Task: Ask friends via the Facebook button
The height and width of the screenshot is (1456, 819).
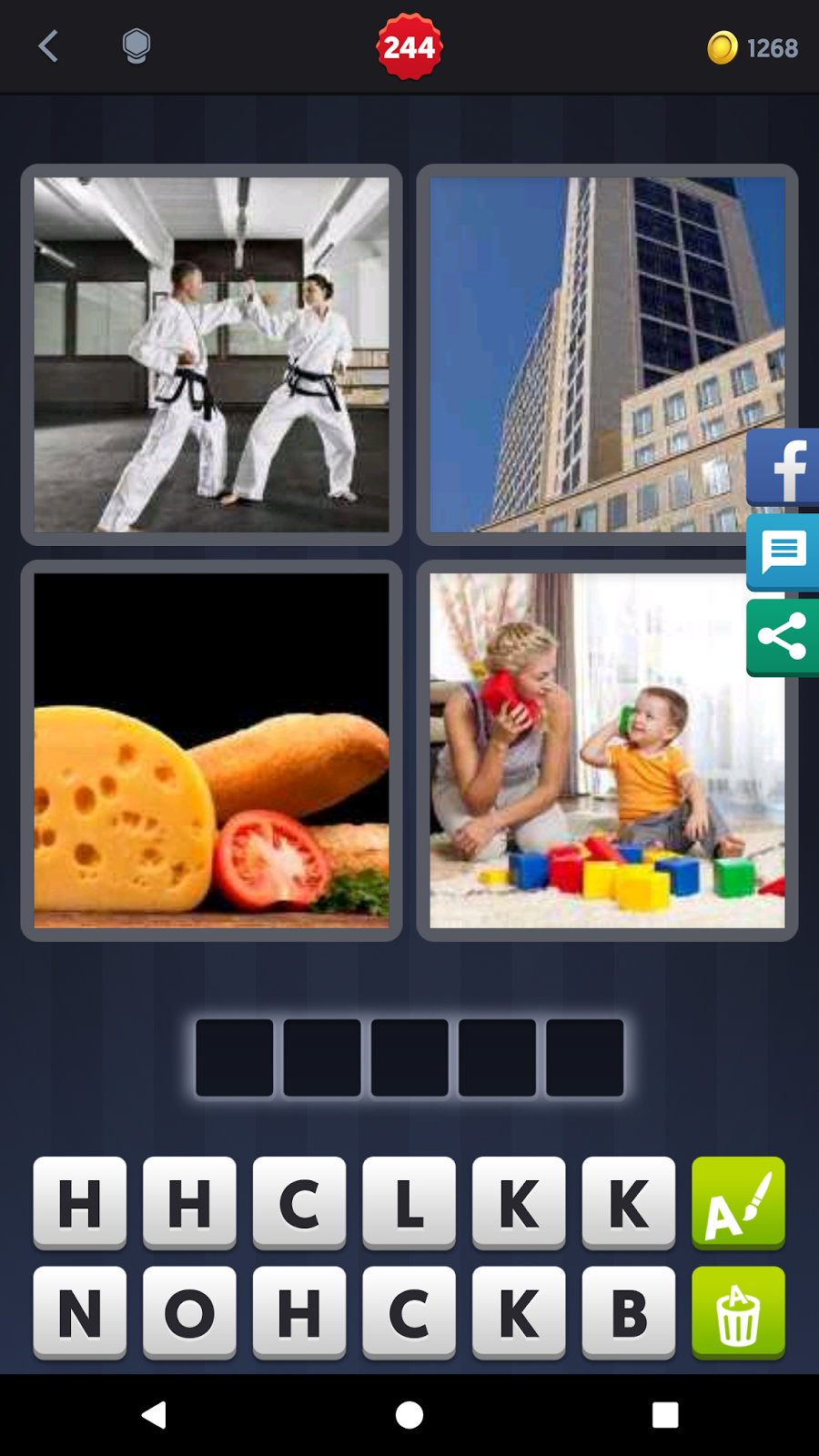Action: 784,468
